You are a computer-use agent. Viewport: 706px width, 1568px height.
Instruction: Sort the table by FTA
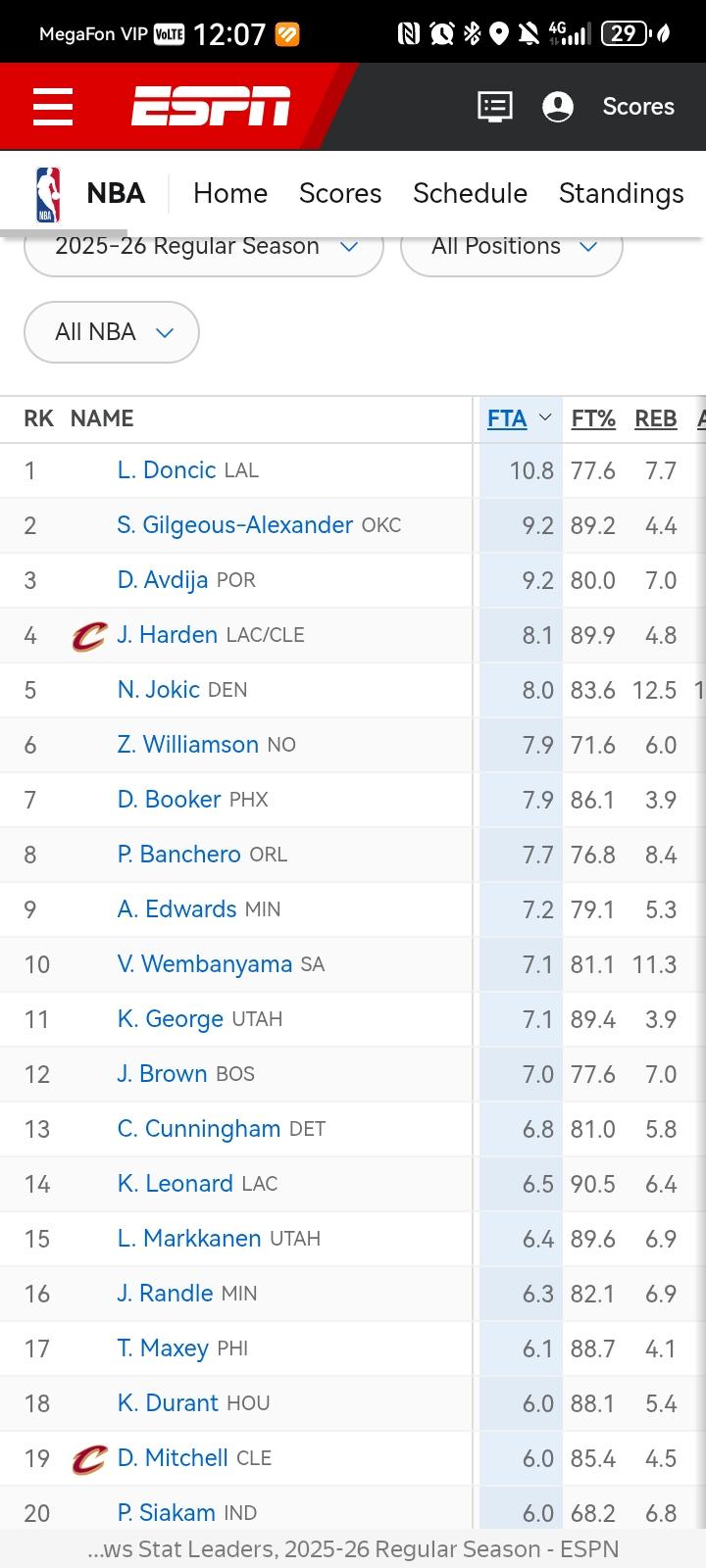[507, 419]
